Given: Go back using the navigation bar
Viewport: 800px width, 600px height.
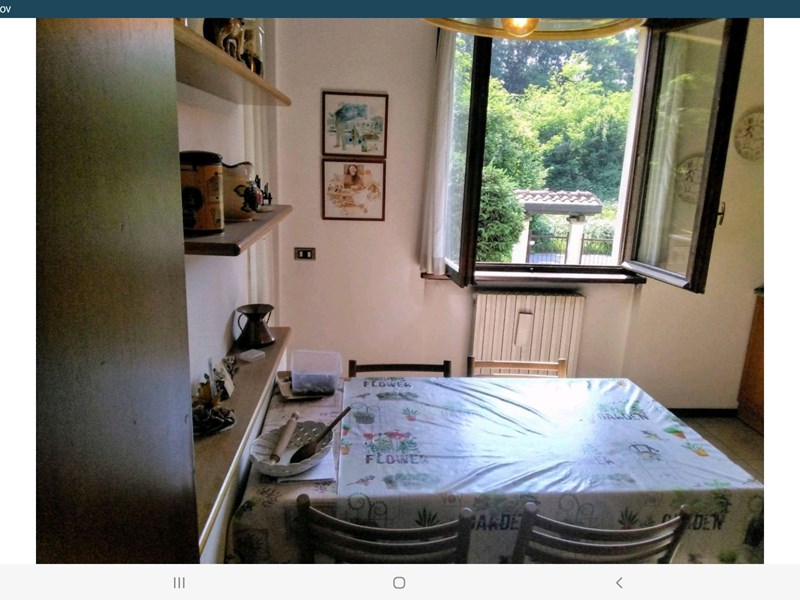Looking at the screenshot, I should [x=618, y=582].
